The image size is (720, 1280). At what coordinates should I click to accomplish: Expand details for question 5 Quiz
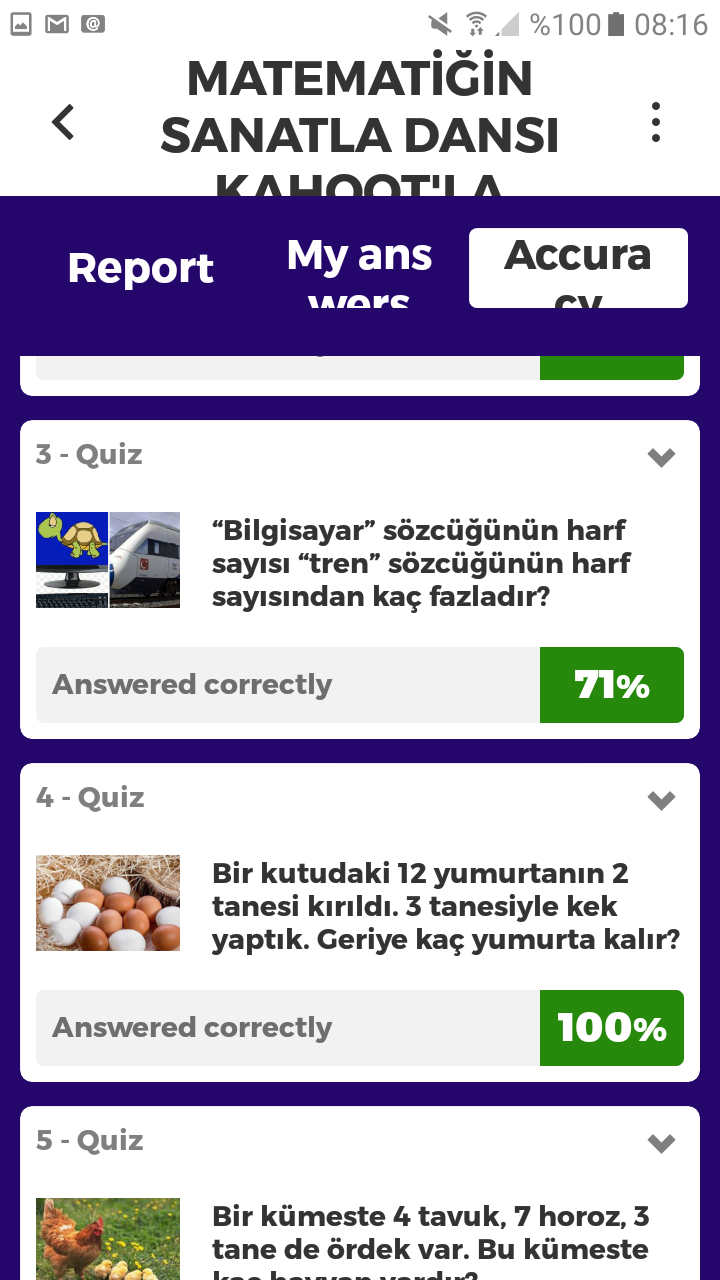(660, 1141)
